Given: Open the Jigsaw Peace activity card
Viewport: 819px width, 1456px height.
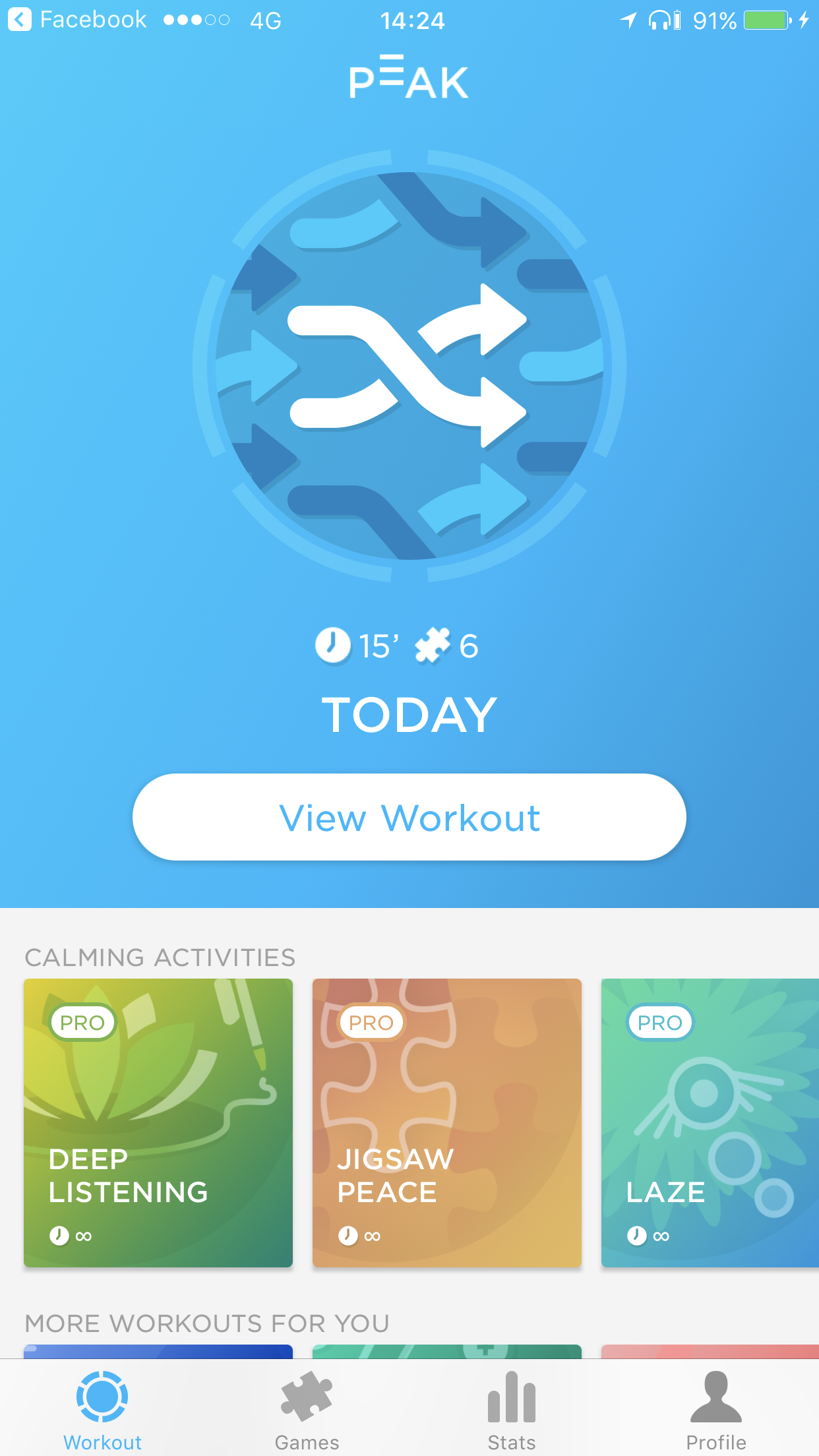Looking at the screenshot, I should coord(447,1123).
